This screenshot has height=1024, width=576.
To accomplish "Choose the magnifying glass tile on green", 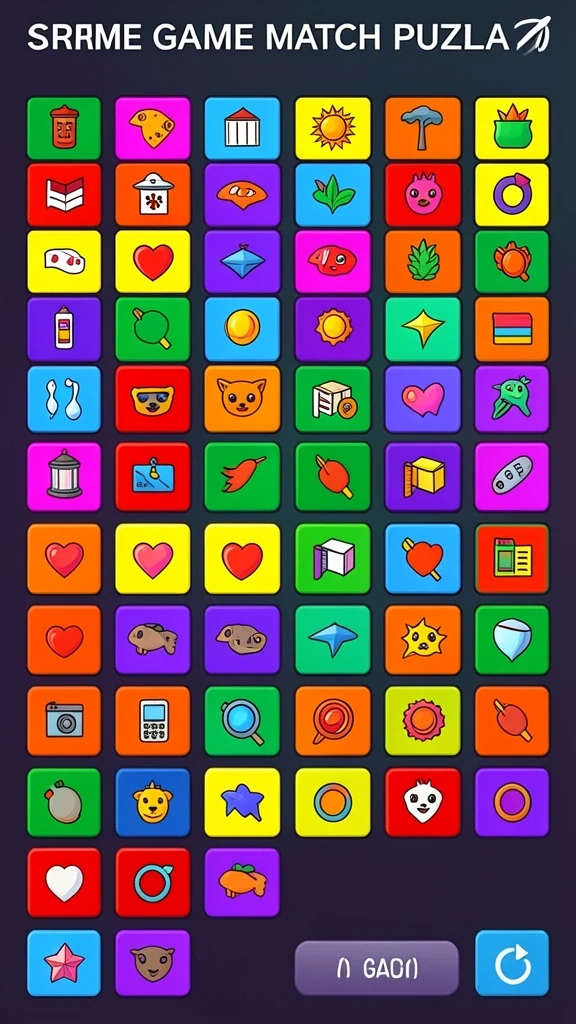I will [242, 720].
